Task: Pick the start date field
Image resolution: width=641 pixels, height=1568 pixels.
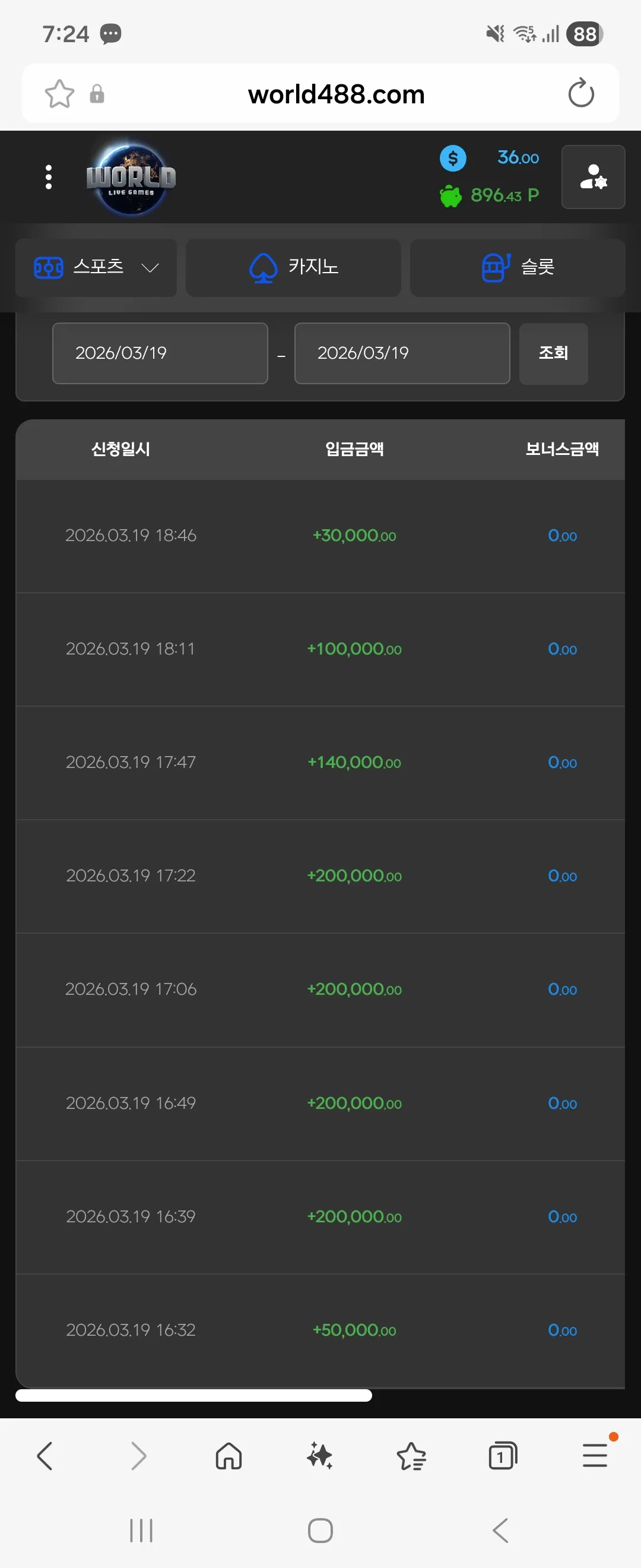Action: [160, 353]
